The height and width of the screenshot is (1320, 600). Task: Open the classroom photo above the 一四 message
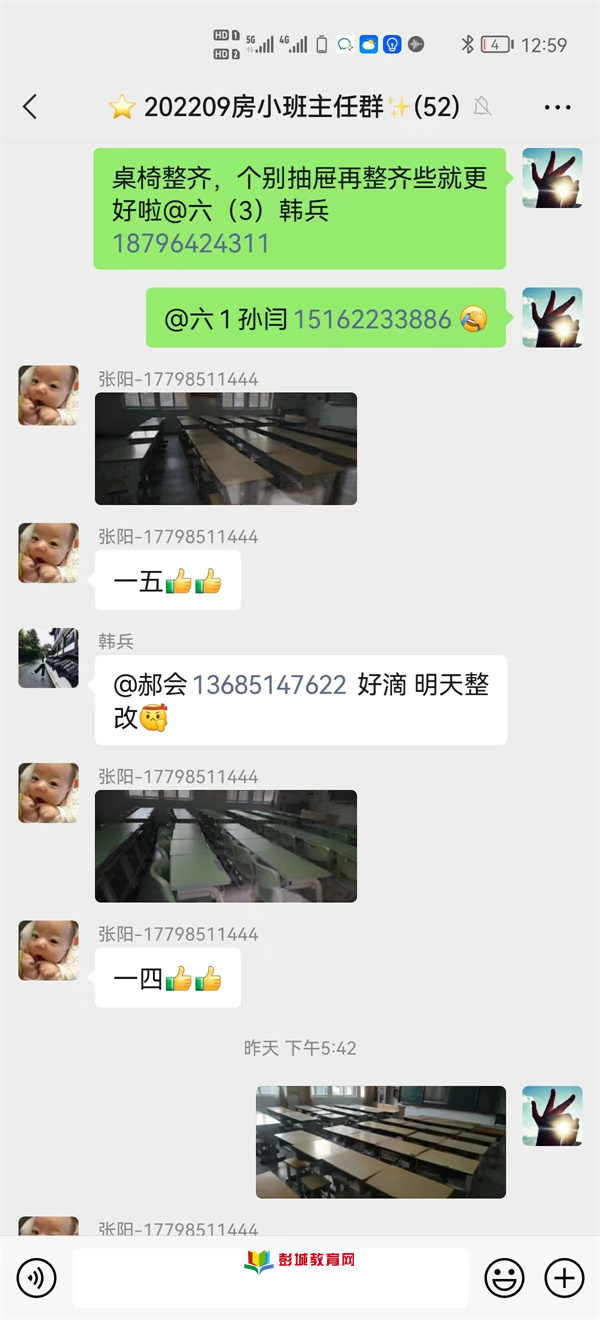point(226,846)
